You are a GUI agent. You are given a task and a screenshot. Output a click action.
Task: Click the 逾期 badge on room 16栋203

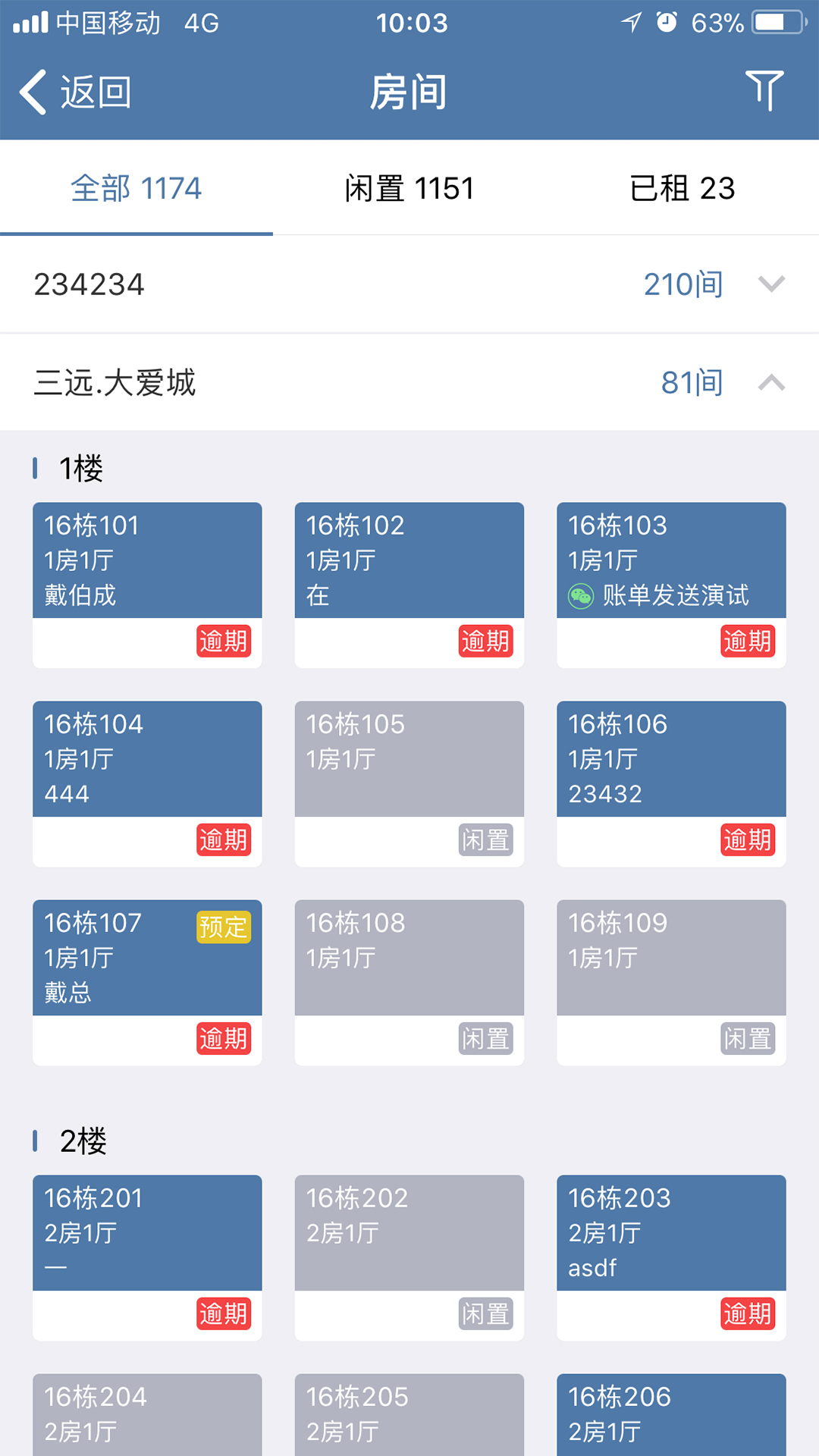coord(748,1314)
